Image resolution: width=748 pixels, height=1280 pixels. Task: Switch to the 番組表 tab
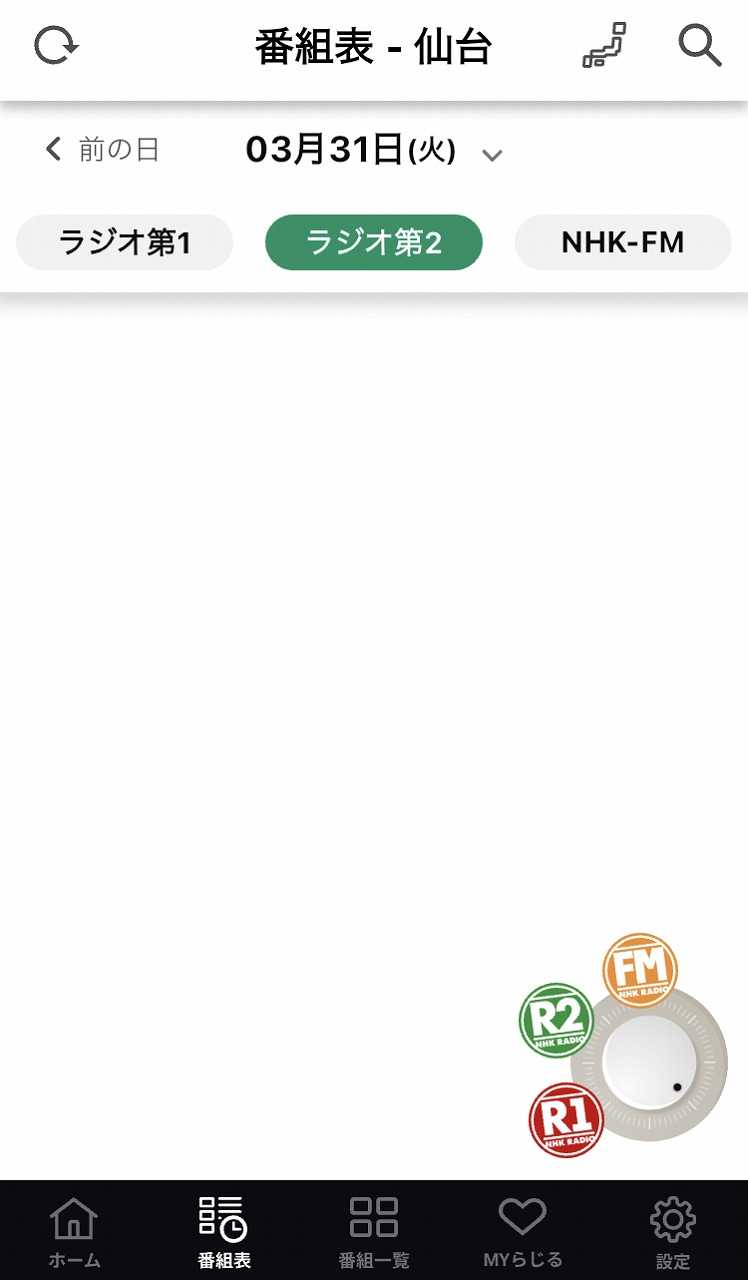[224, 1232]
